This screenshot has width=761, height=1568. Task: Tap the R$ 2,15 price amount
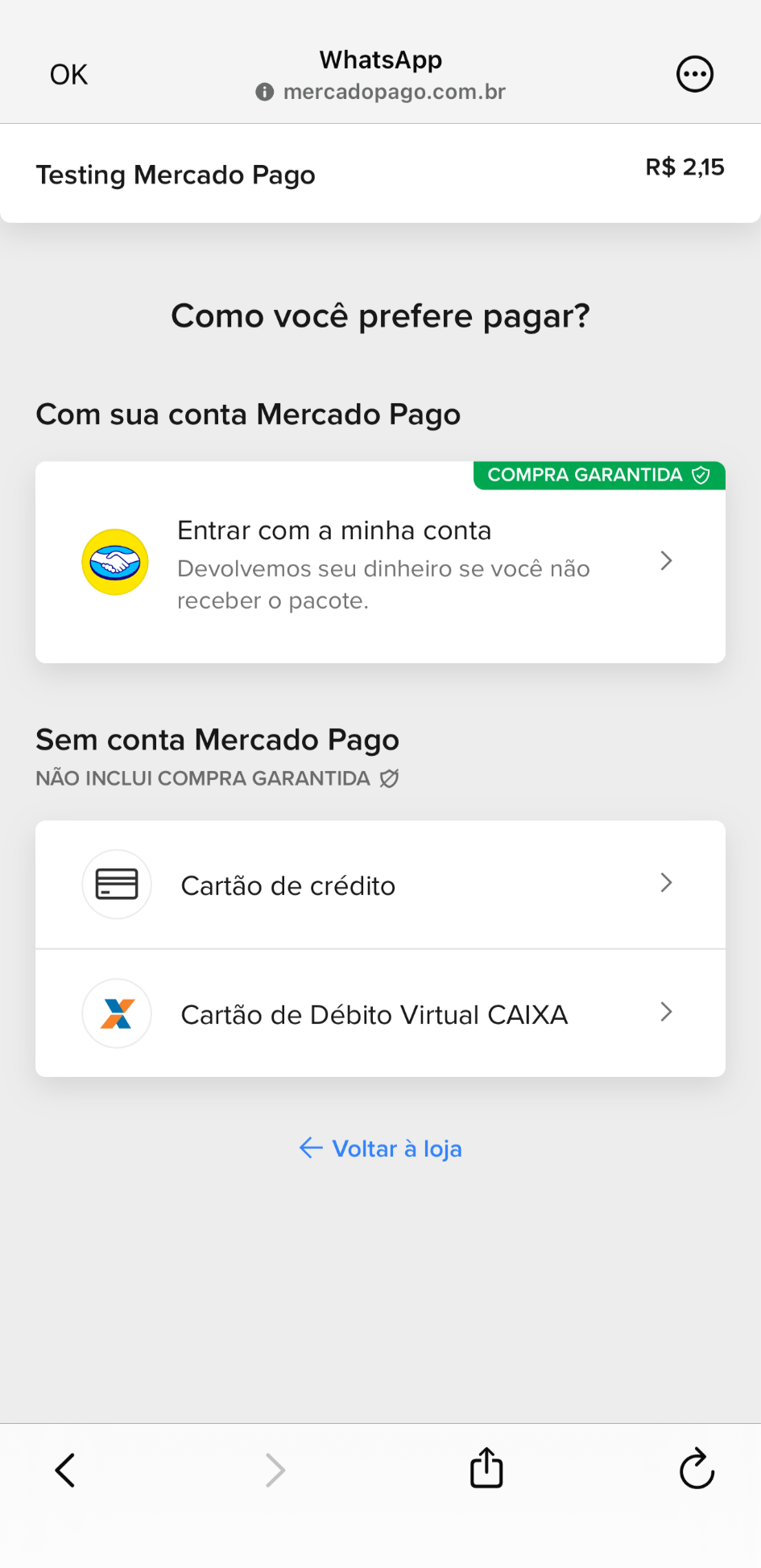click(685, 167)
